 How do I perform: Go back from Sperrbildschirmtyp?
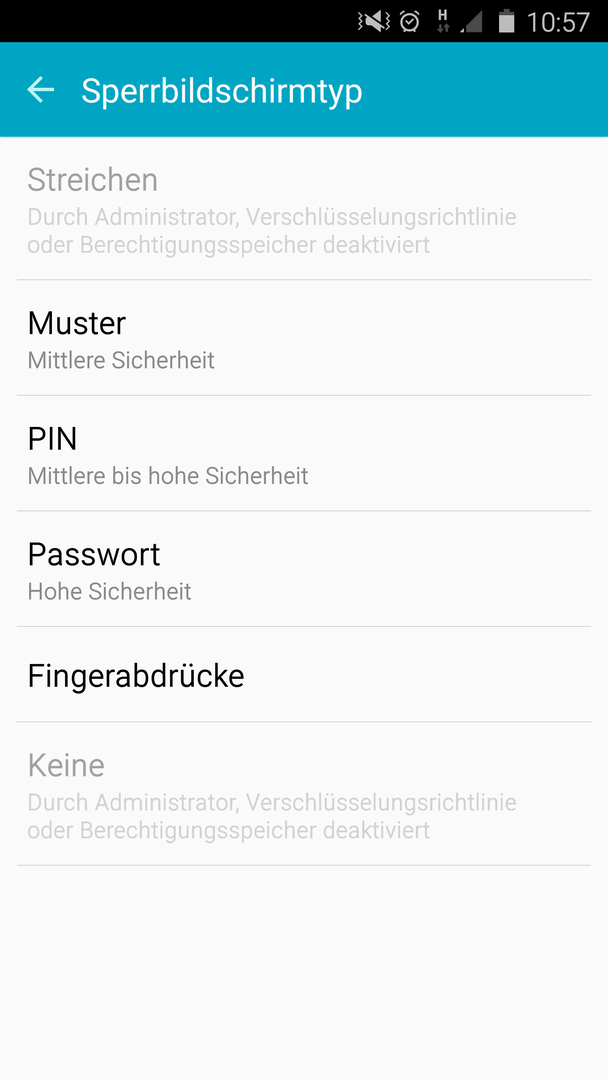(x=41, y=90)
